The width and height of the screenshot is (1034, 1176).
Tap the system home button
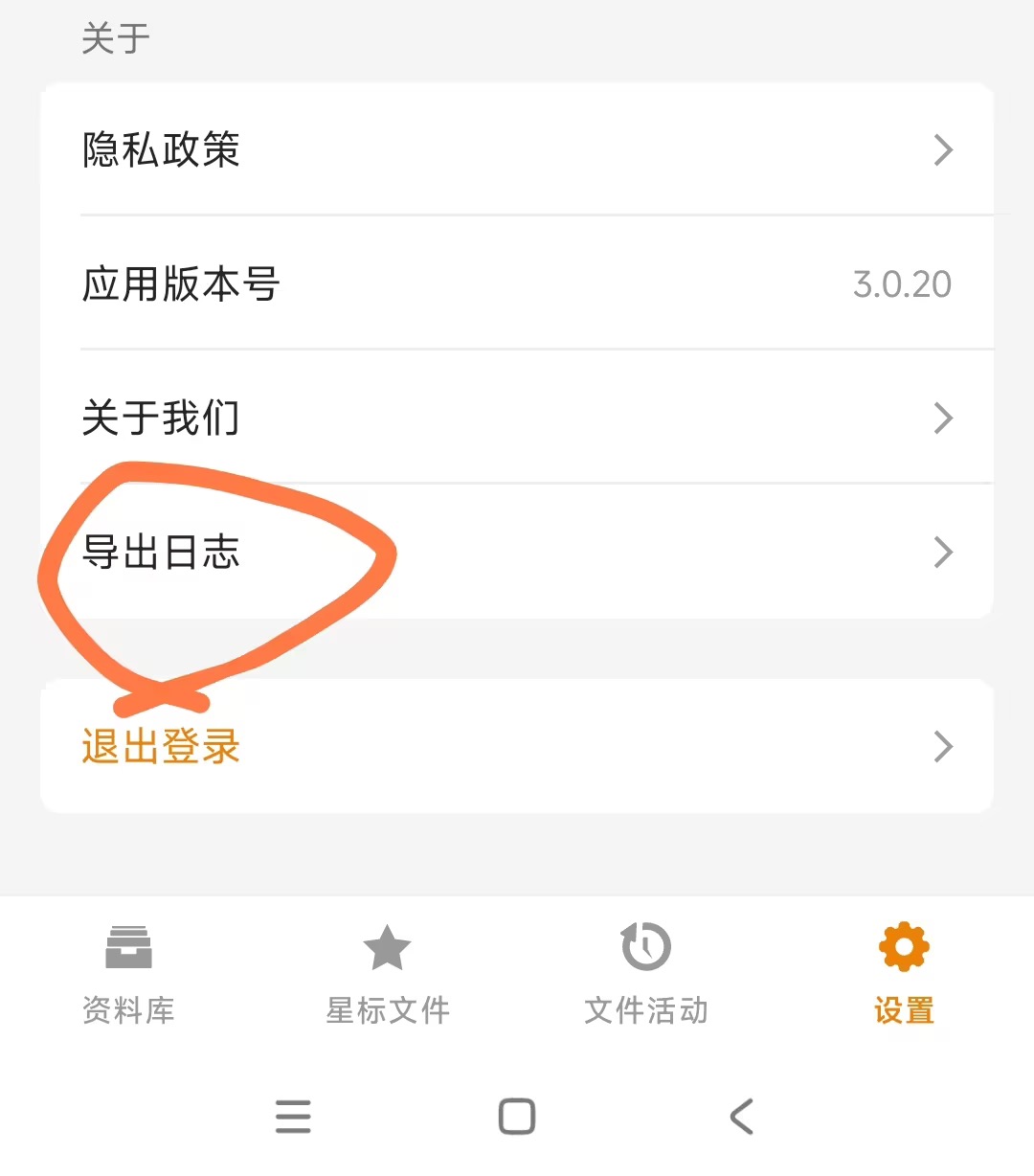(x=517, y=1117)
